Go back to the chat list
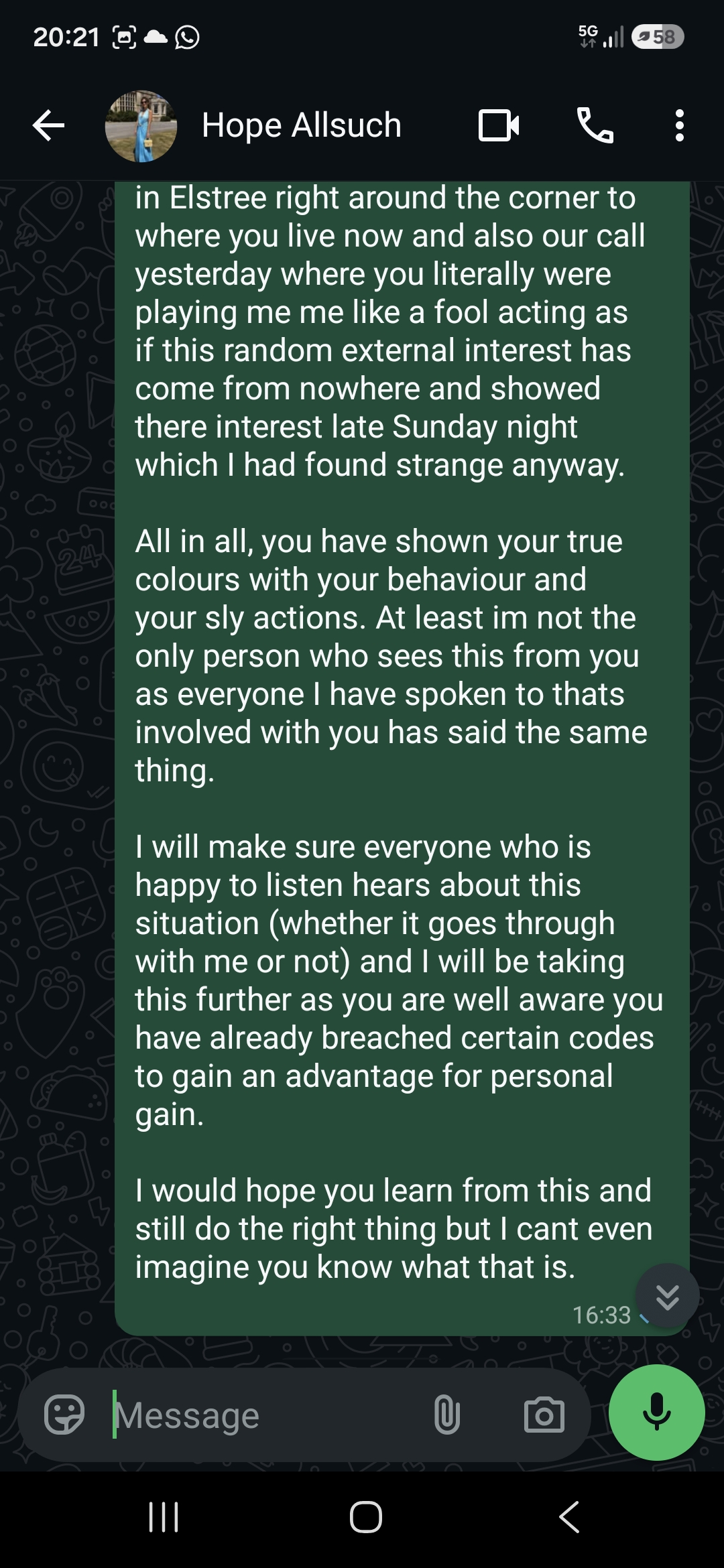Viewport: 724px width, 1568px height. click(x=49, y=126)
